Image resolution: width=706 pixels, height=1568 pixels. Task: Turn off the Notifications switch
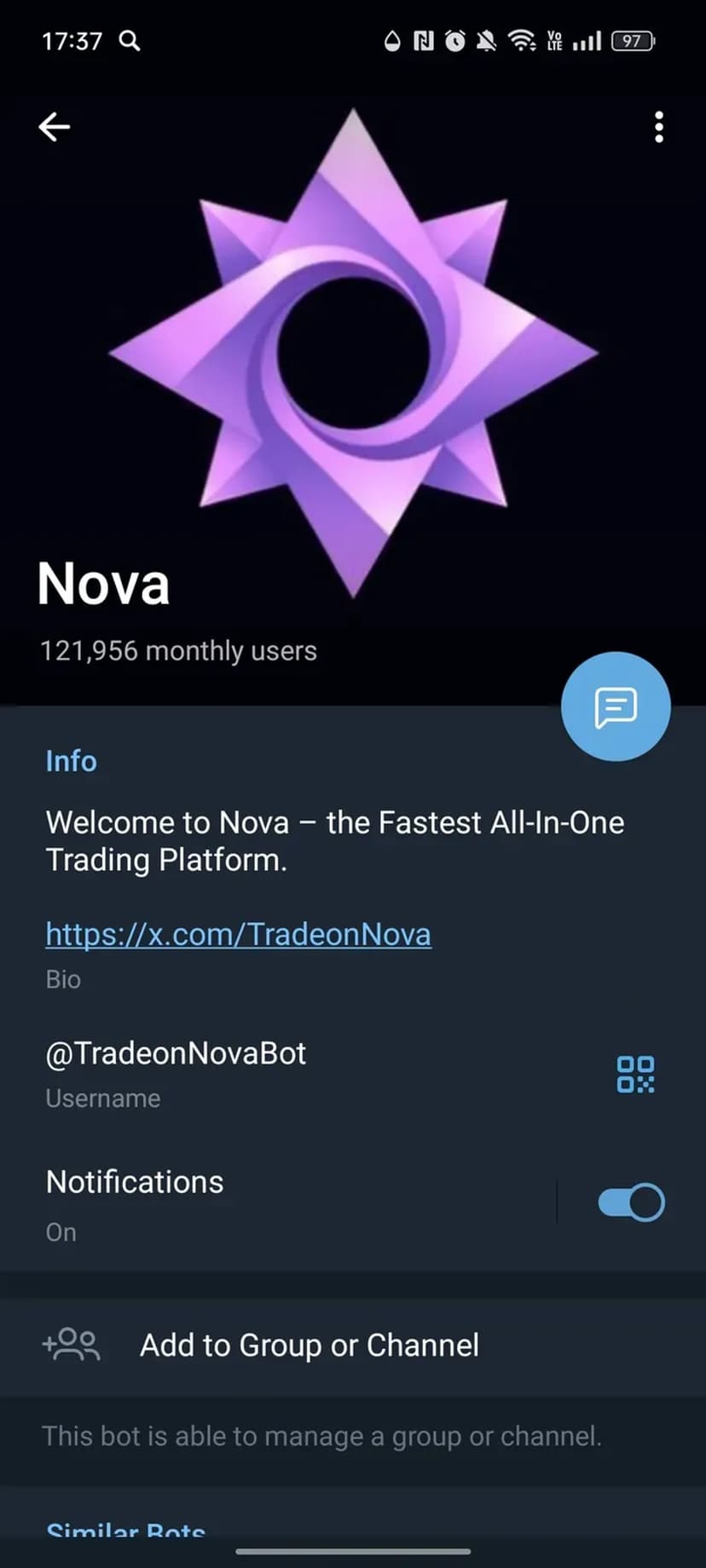click(631, 1202)
